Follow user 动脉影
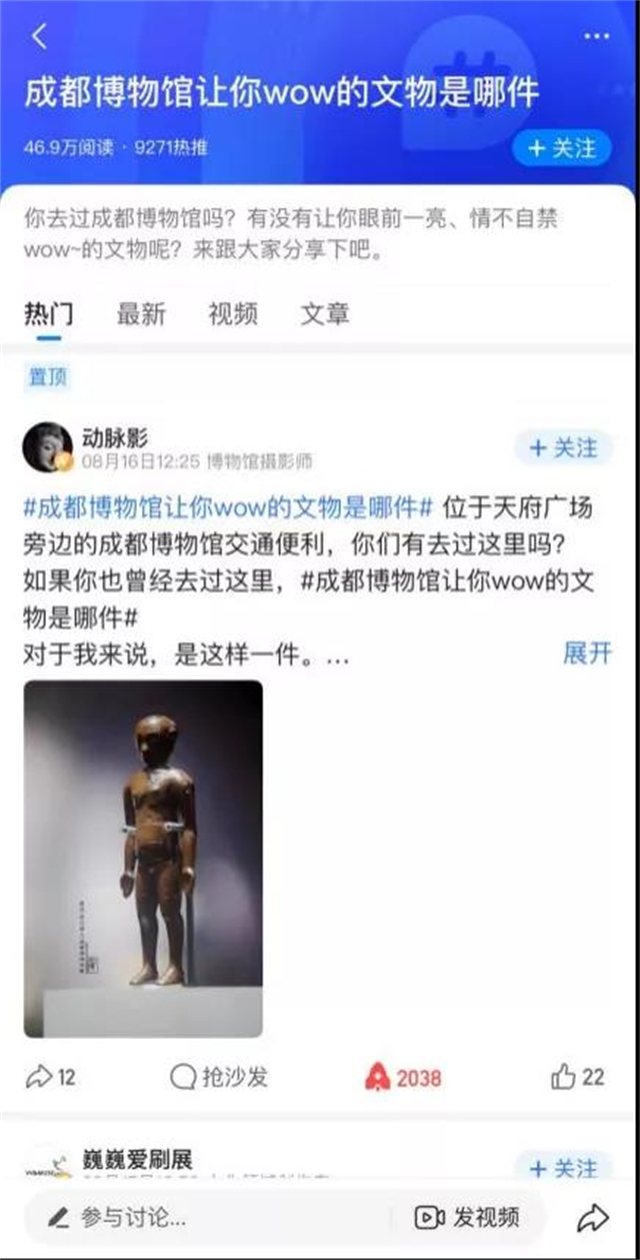Screen dimensions: 640x1260 [x=563, y=447]
